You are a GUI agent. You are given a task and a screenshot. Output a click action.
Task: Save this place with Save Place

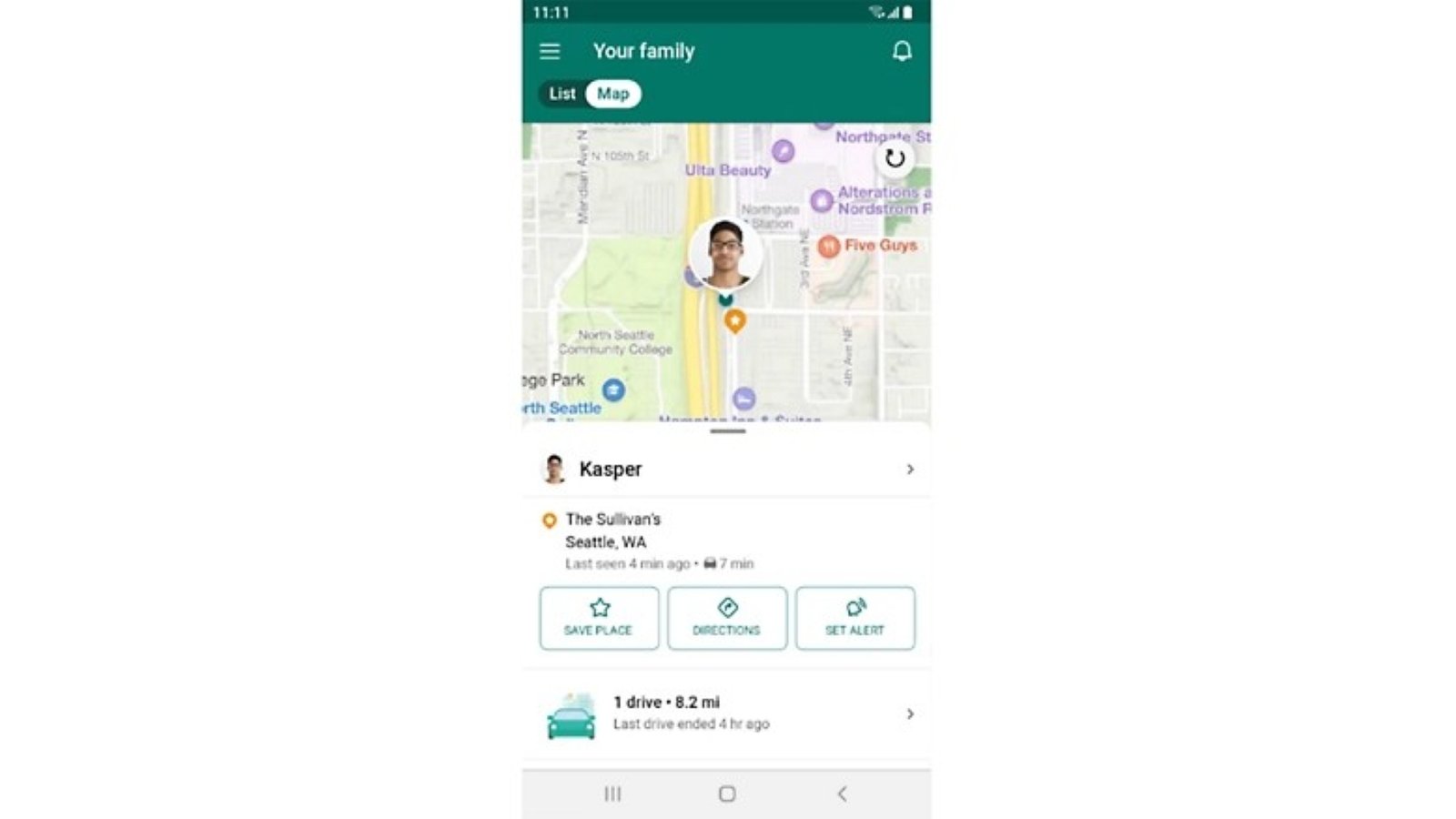(x=599, y=618)
